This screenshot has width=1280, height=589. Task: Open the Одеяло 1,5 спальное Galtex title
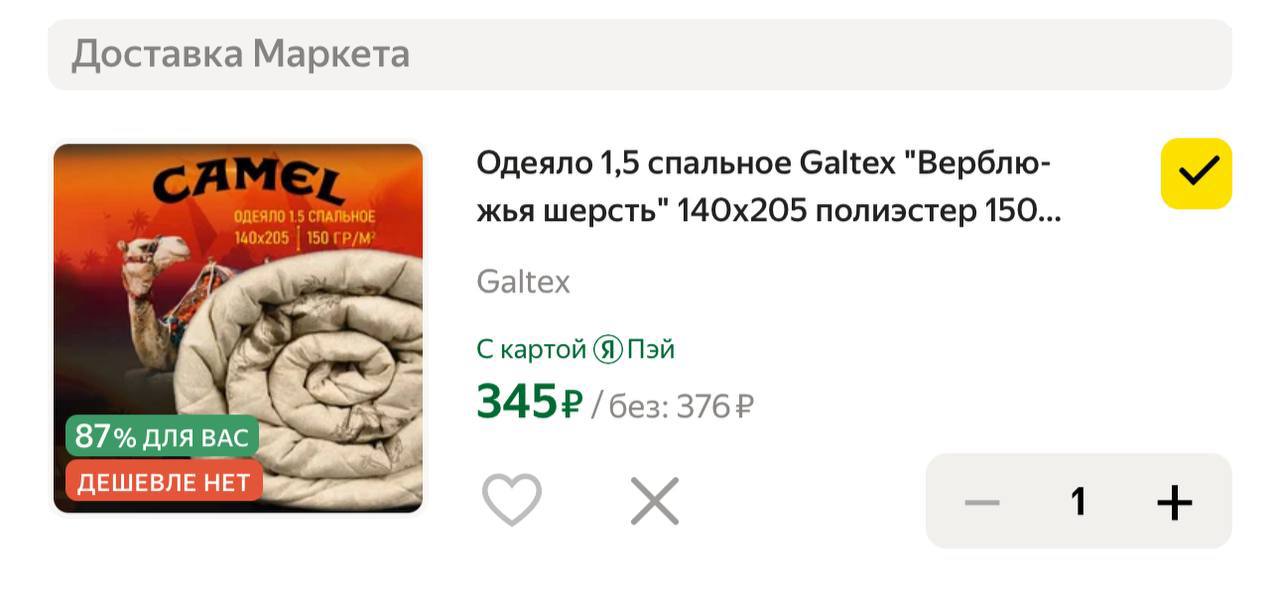point(767,187)
